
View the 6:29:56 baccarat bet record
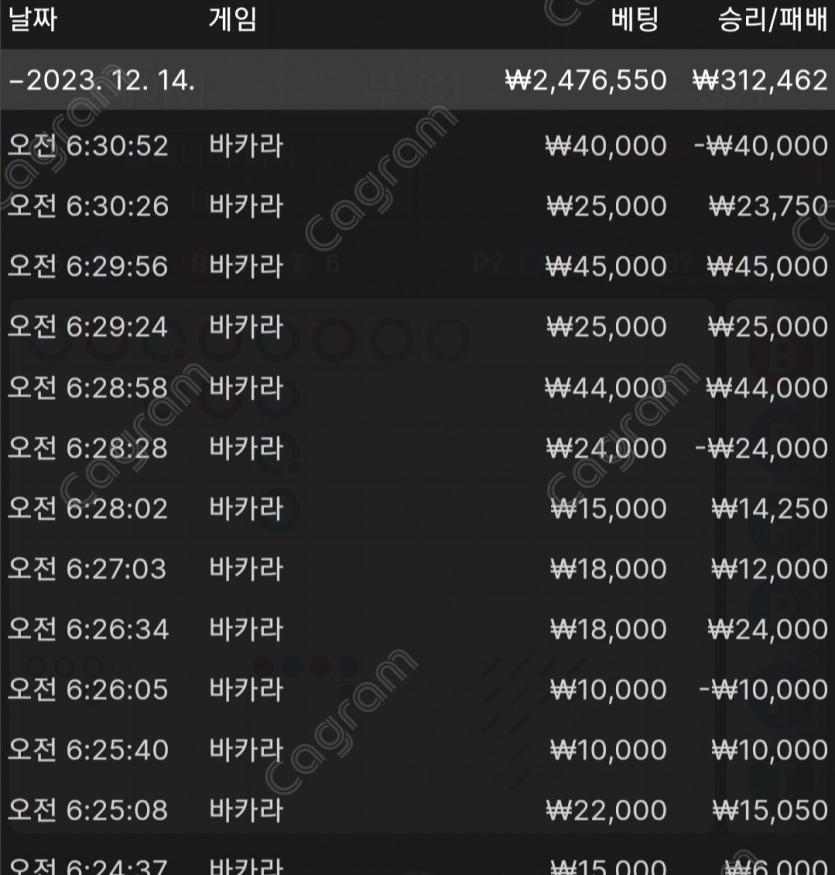(x=417, y=266)
